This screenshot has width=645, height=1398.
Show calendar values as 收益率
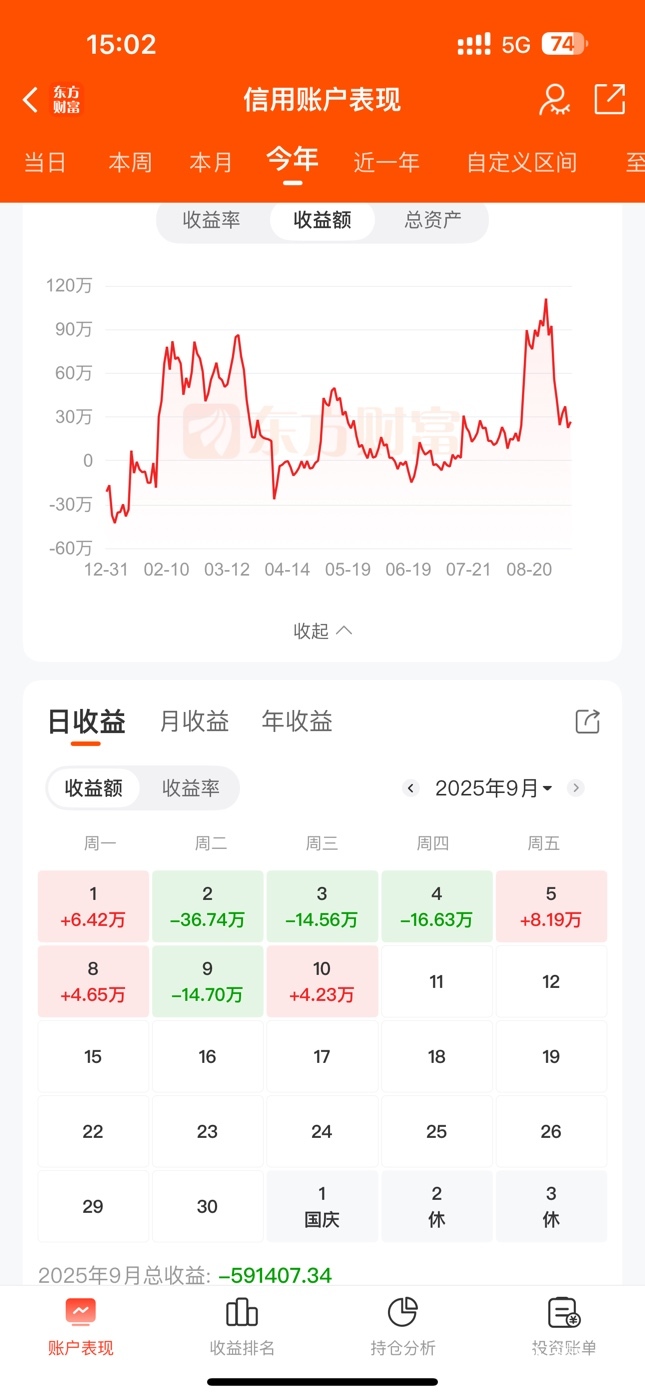190,788
